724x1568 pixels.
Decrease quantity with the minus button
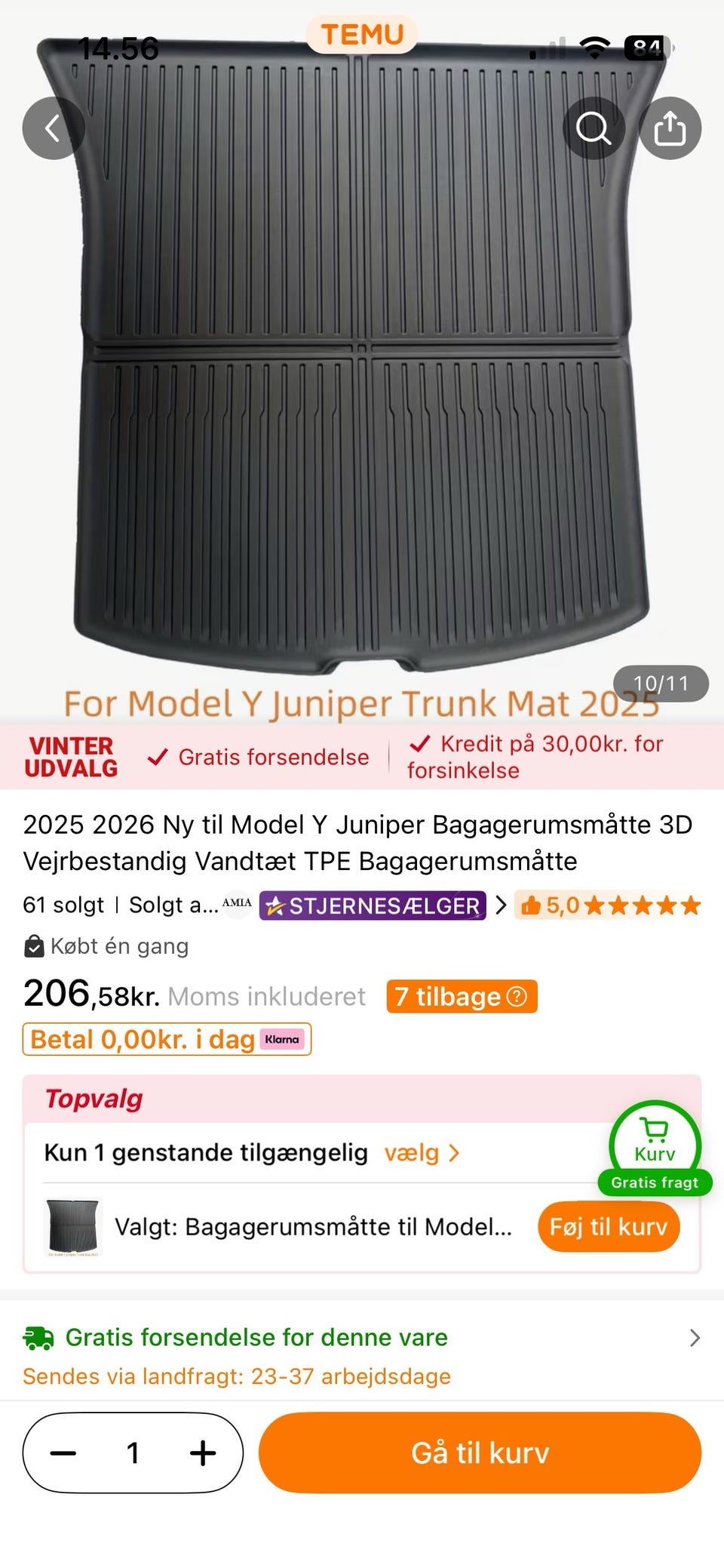[63, 1453]
